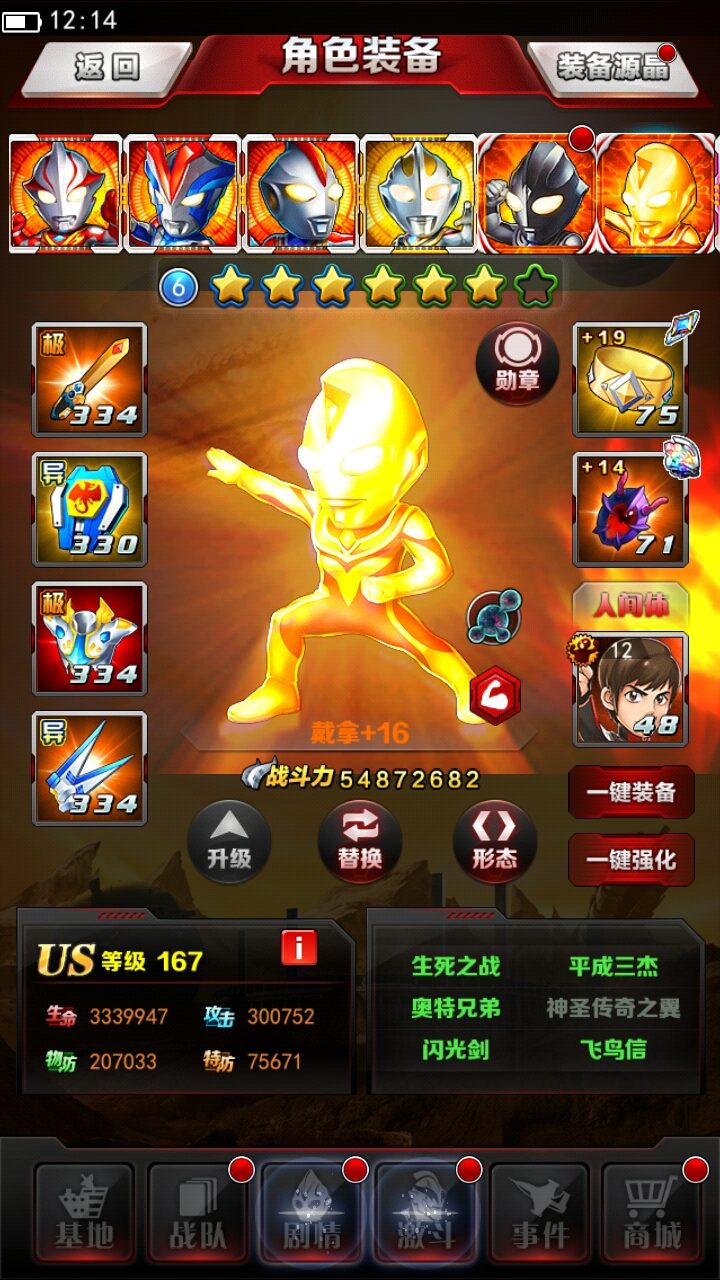720x1280 pixels.
Task: Tap the 平成三杰 bond link
Action: point(613,966)
